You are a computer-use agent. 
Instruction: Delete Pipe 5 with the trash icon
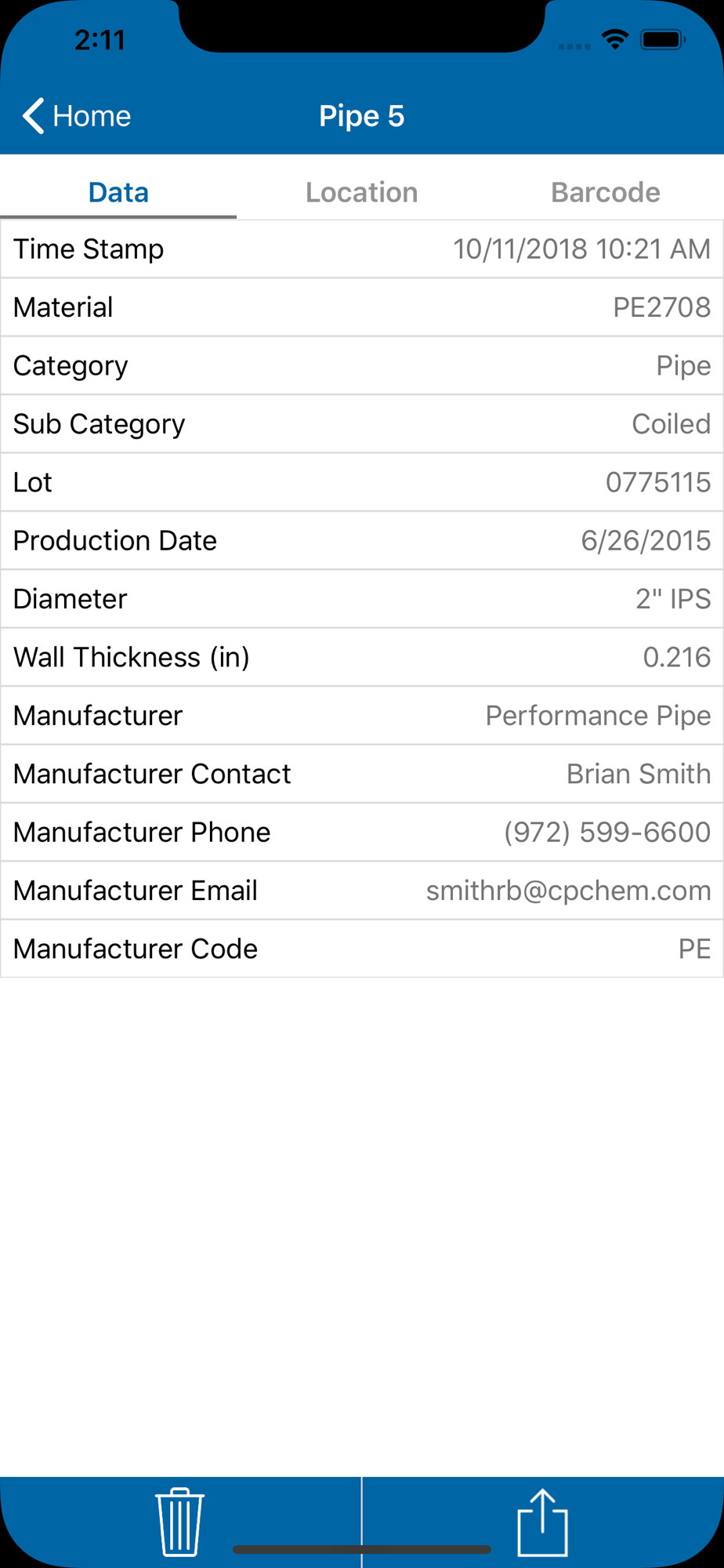pyautogui.click(x=180, y=1522)
